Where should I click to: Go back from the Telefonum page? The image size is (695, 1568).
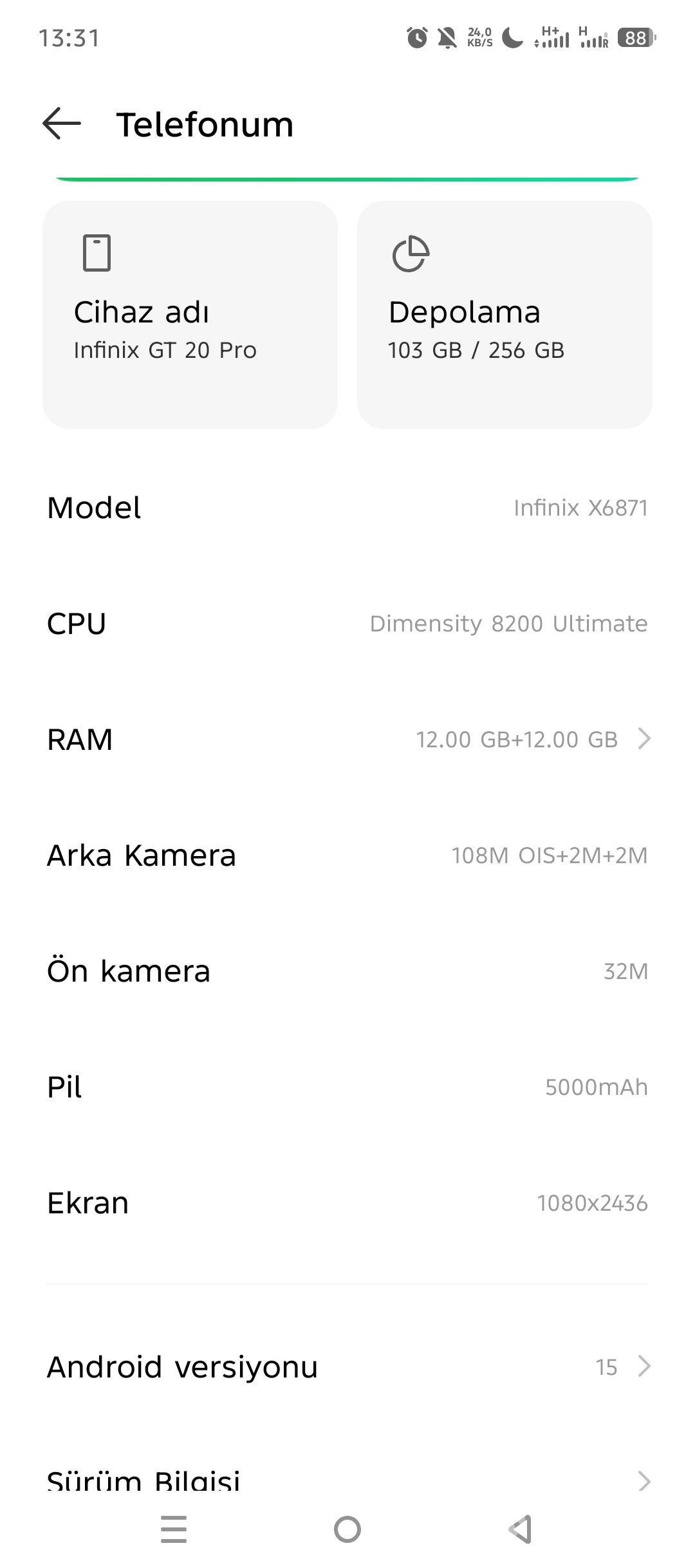[62, 124]
